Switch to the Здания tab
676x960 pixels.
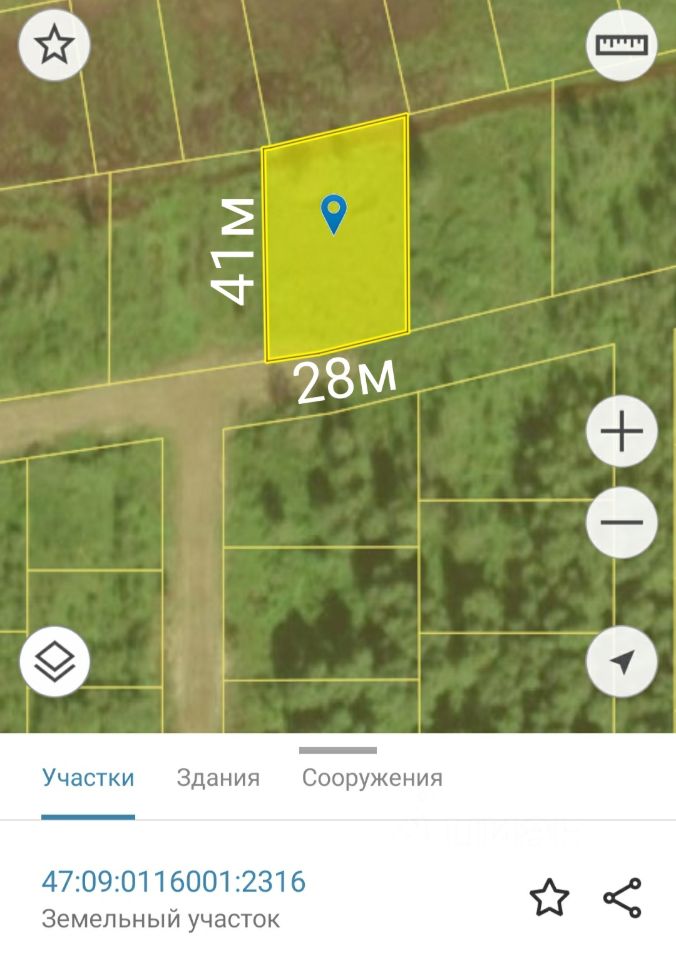point(218,778)
